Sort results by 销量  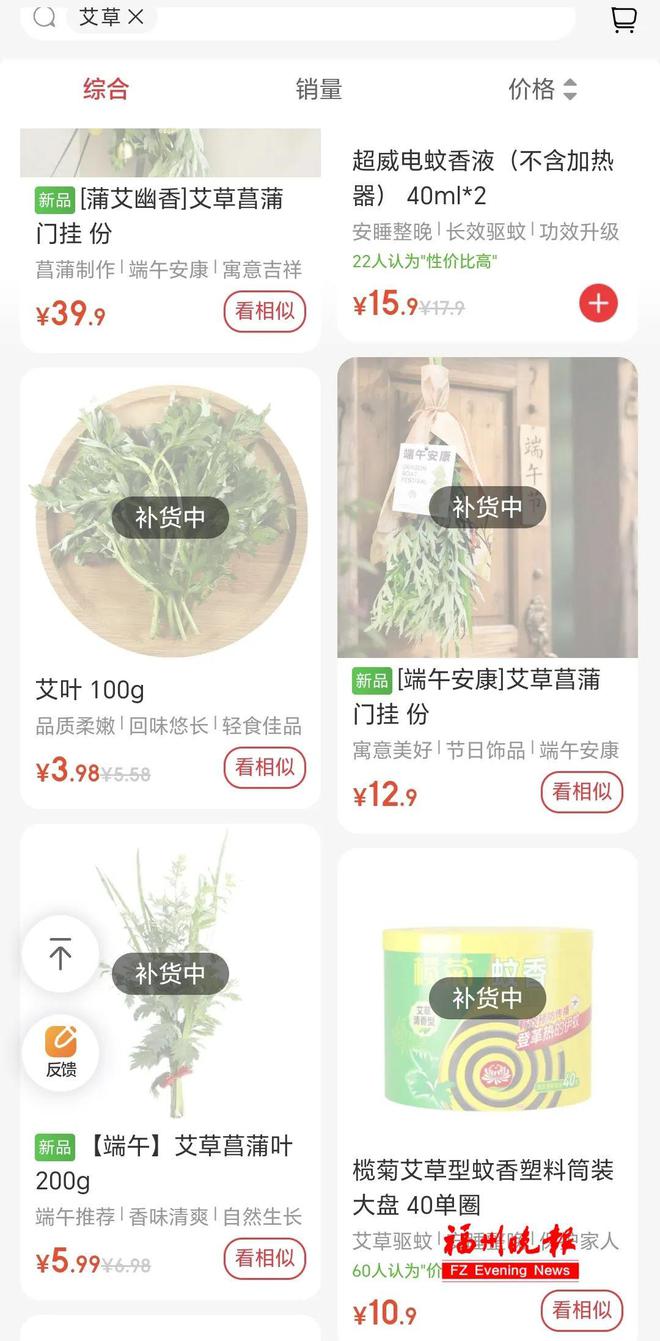[319, 89]
